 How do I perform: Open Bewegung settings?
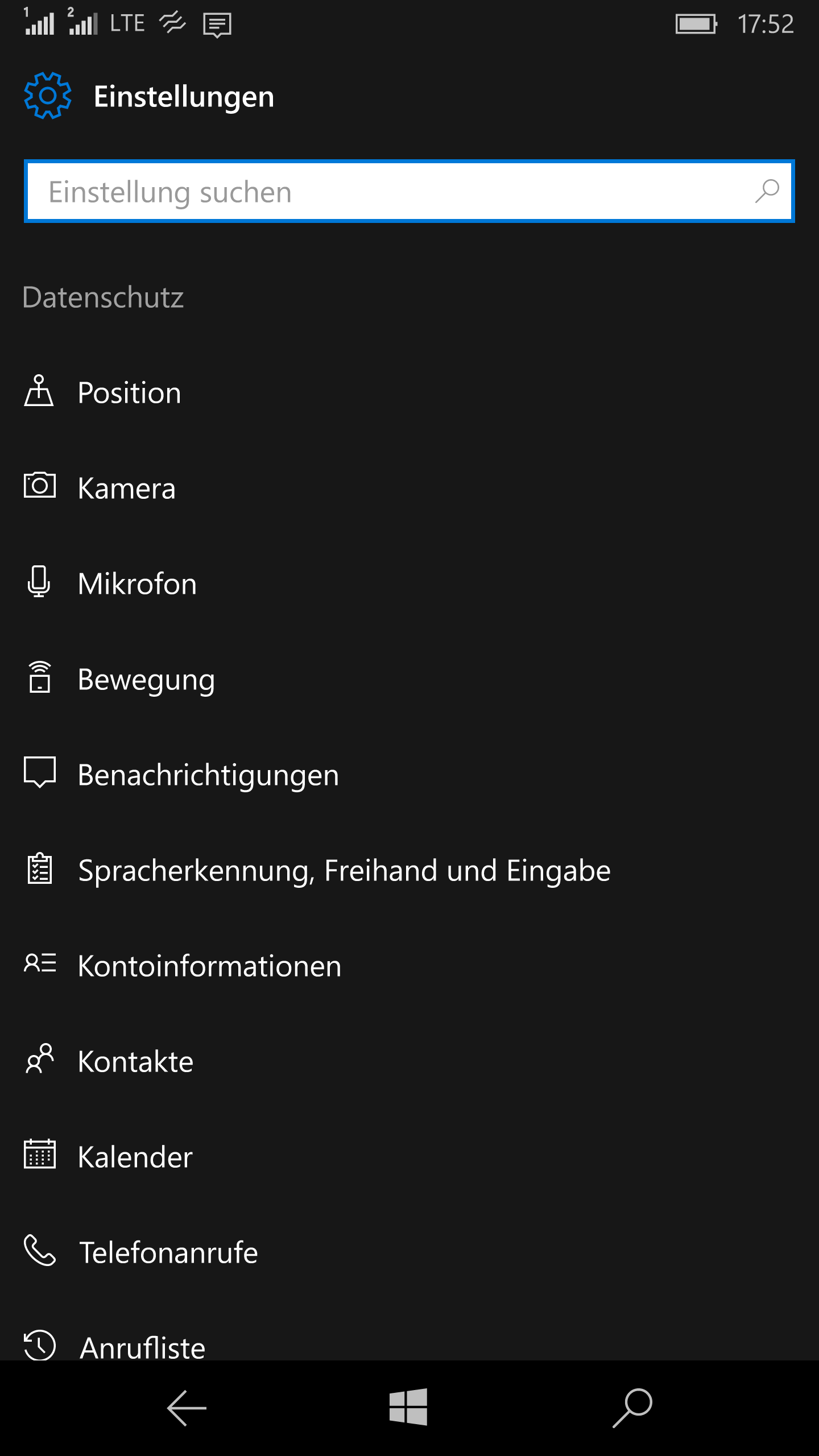tap(146, 680)
